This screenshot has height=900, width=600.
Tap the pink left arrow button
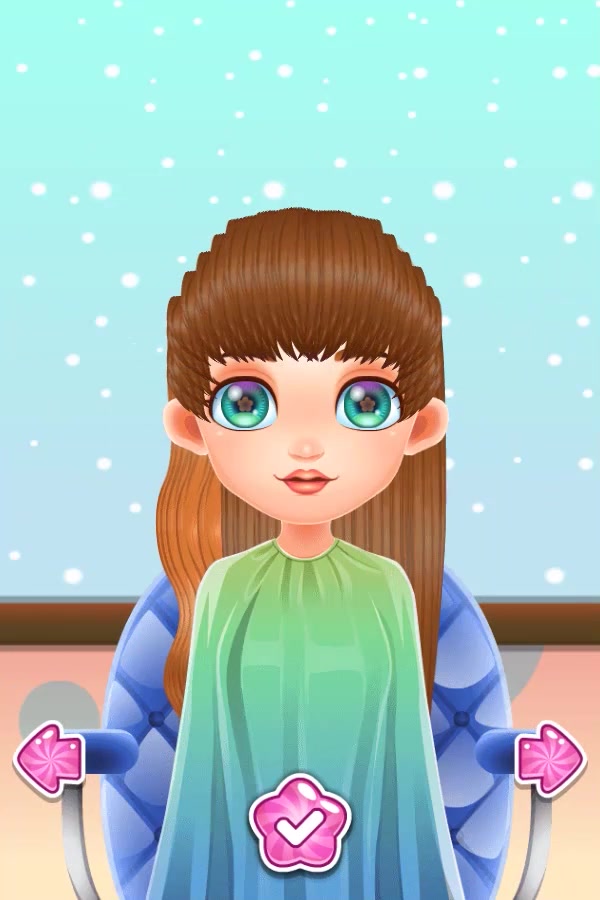[49, 759]
